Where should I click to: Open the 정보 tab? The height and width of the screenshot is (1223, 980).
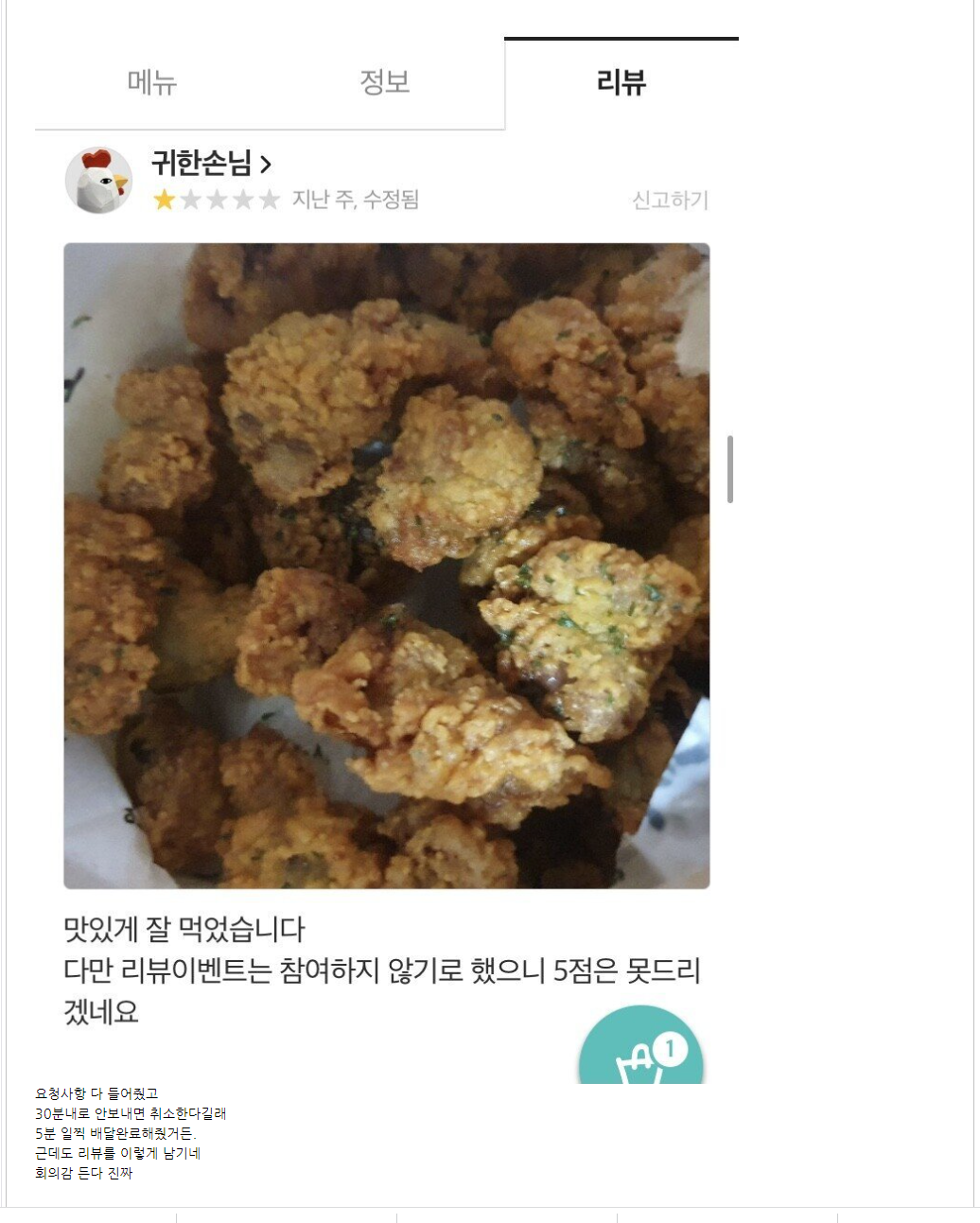coord(385,82)
